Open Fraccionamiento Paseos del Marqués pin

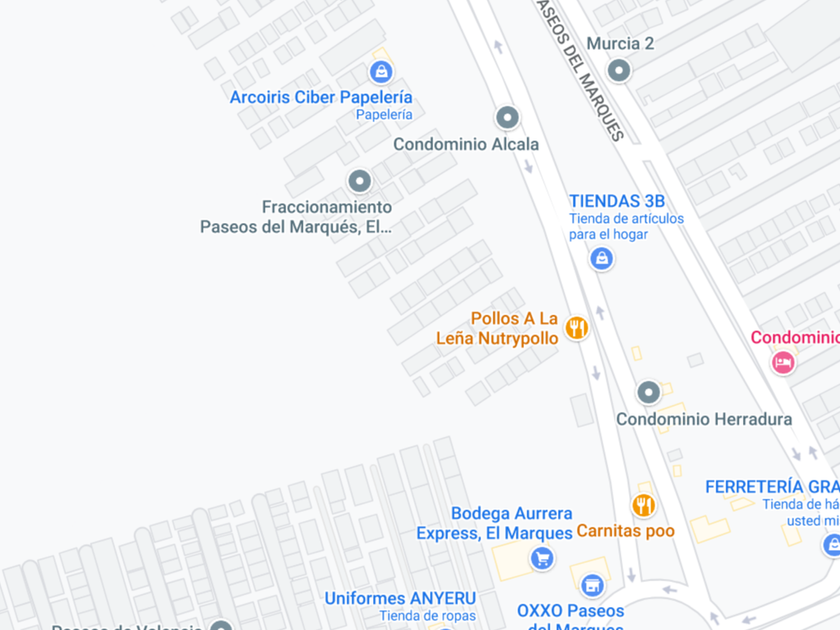[359, 181]
